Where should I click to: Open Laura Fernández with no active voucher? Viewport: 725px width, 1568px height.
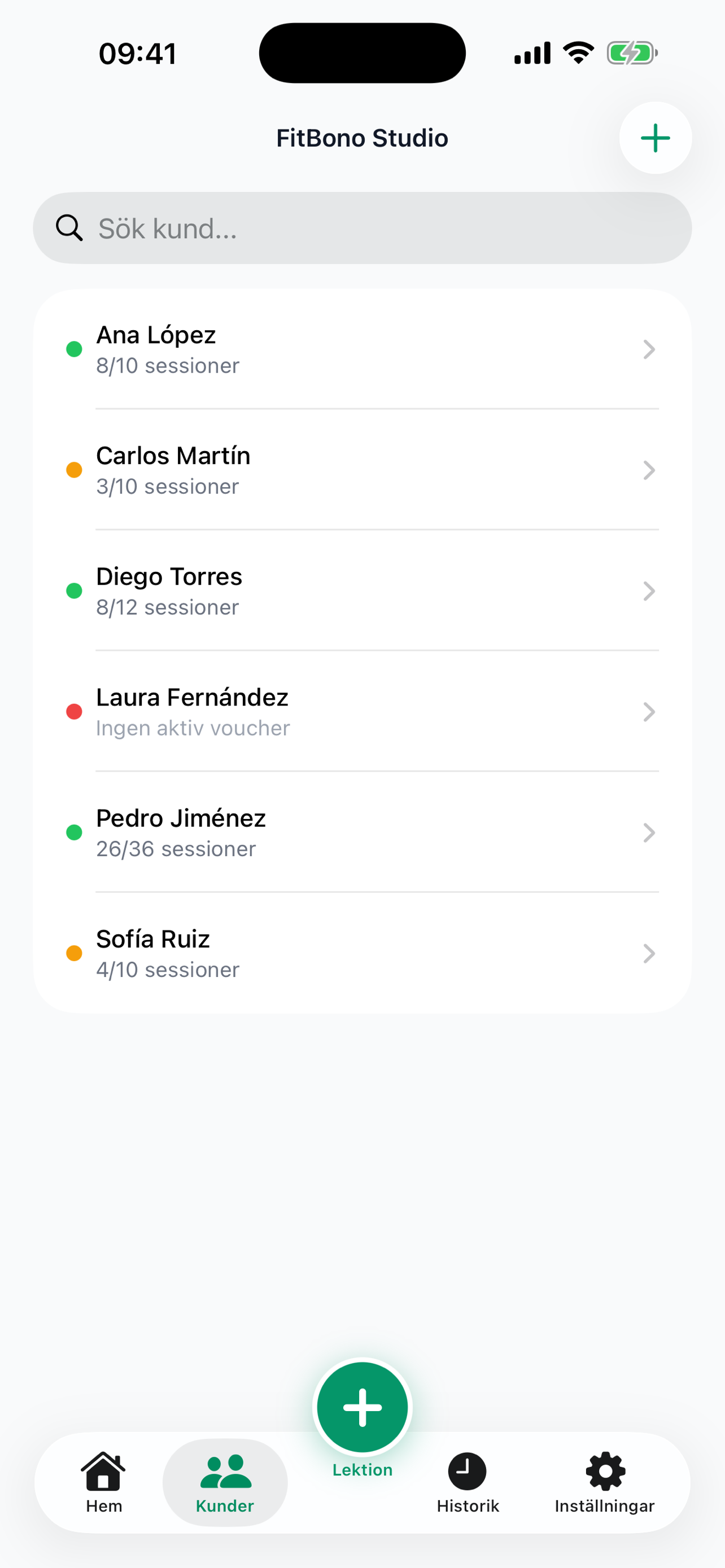pyautogui.click(x=362, y=712)
